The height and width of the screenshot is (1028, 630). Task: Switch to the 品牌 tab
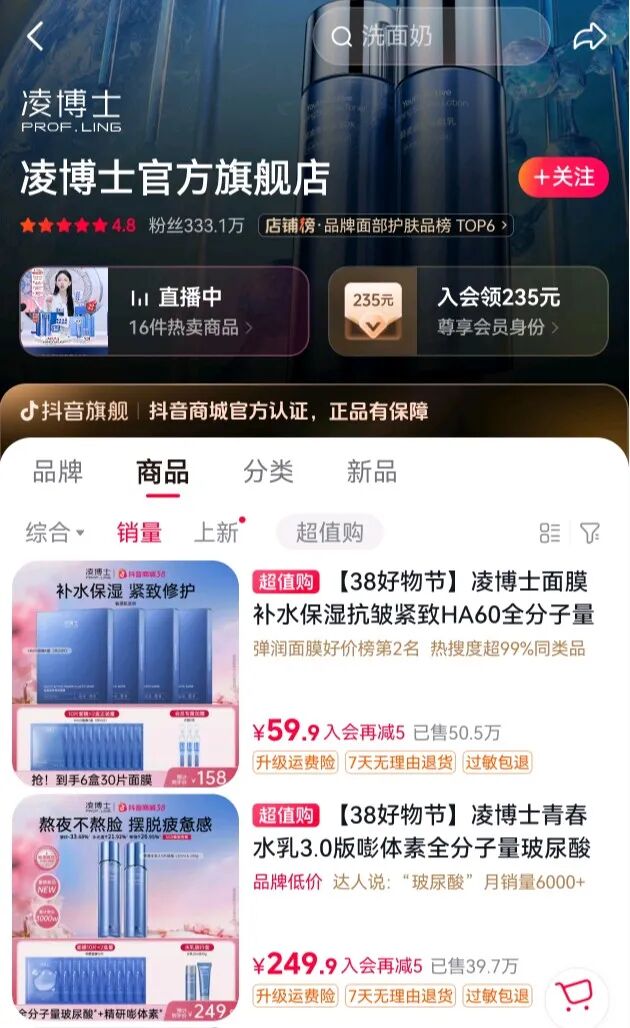(x=58, y=472)
